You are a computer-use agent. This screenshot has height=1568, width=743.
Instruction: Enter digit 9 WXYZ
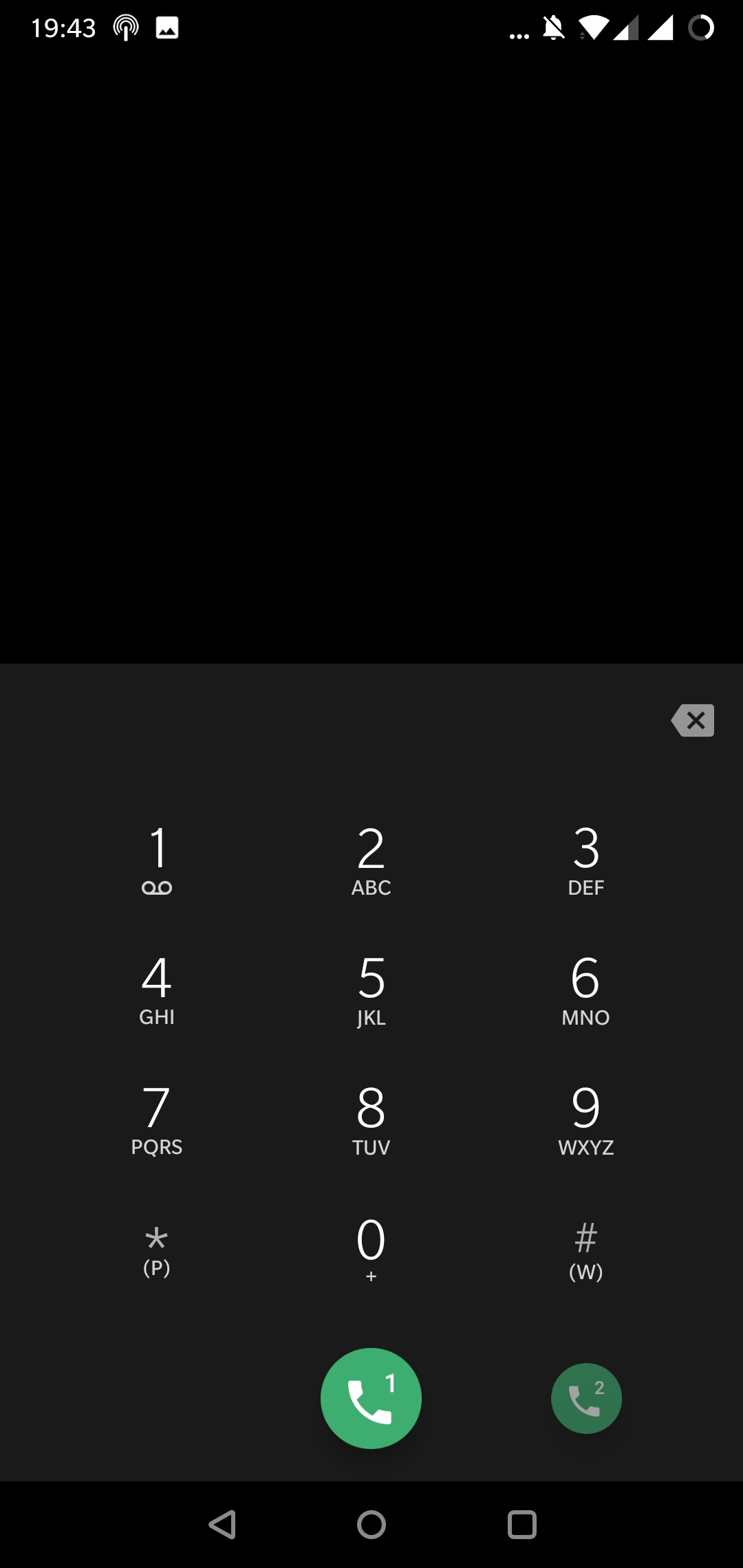click(x=586, y=1120)
